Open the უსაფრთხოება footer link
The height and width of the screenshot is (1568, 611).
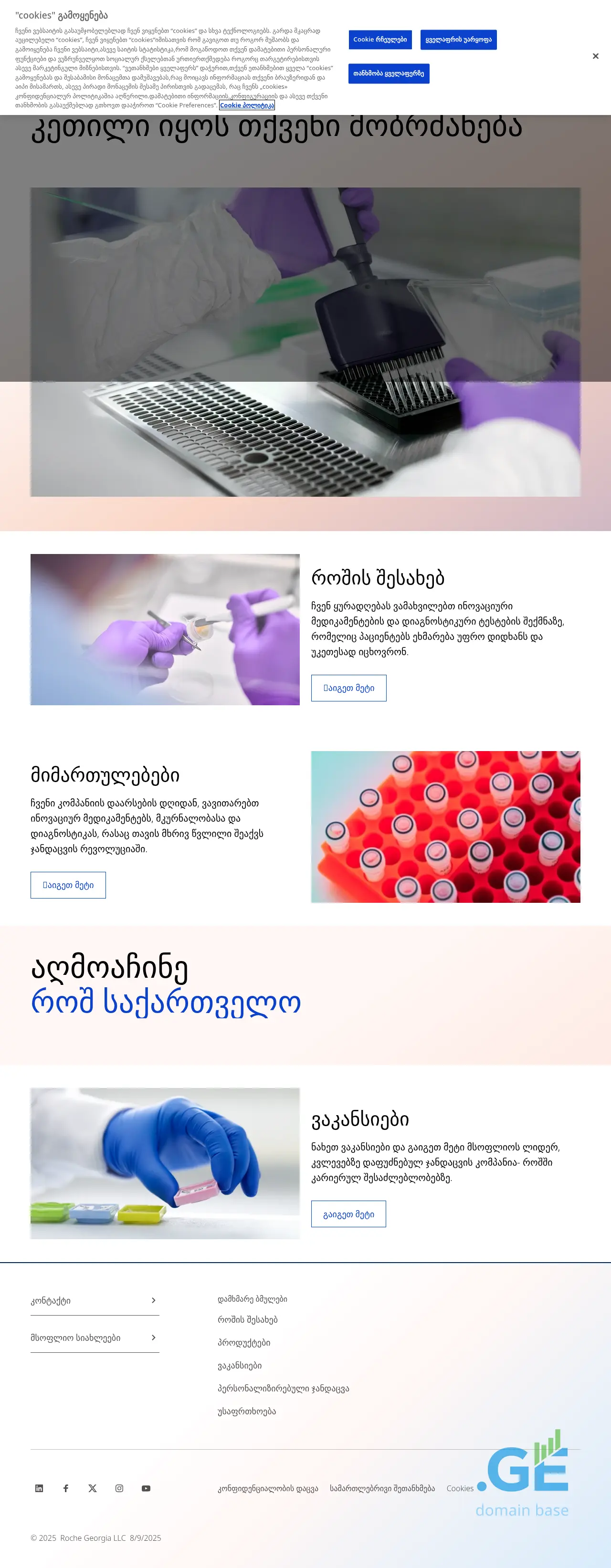(x=247, y=1411)
